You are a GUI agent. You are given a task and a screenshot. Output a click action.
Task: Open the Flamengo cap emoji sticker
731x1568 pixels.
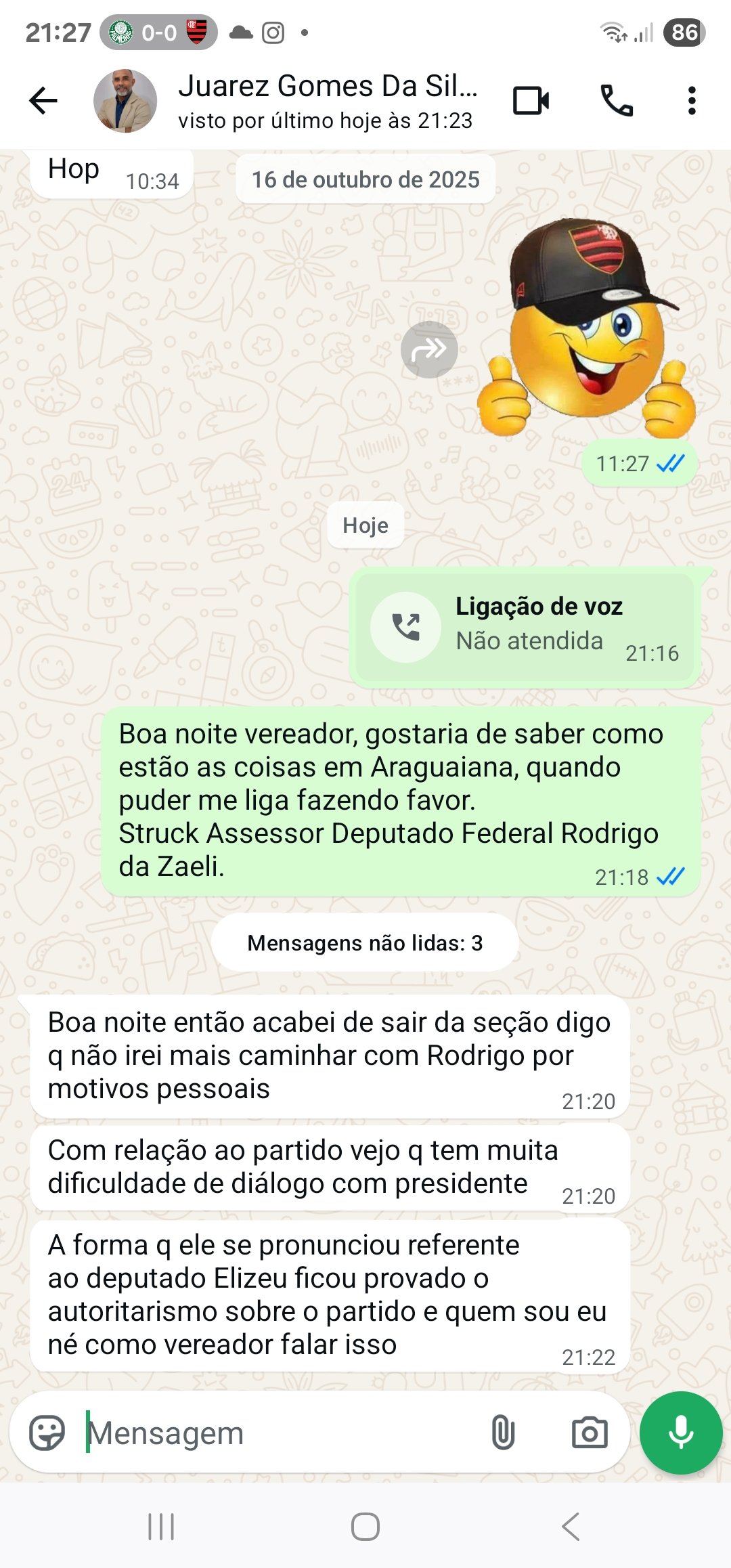586,328
